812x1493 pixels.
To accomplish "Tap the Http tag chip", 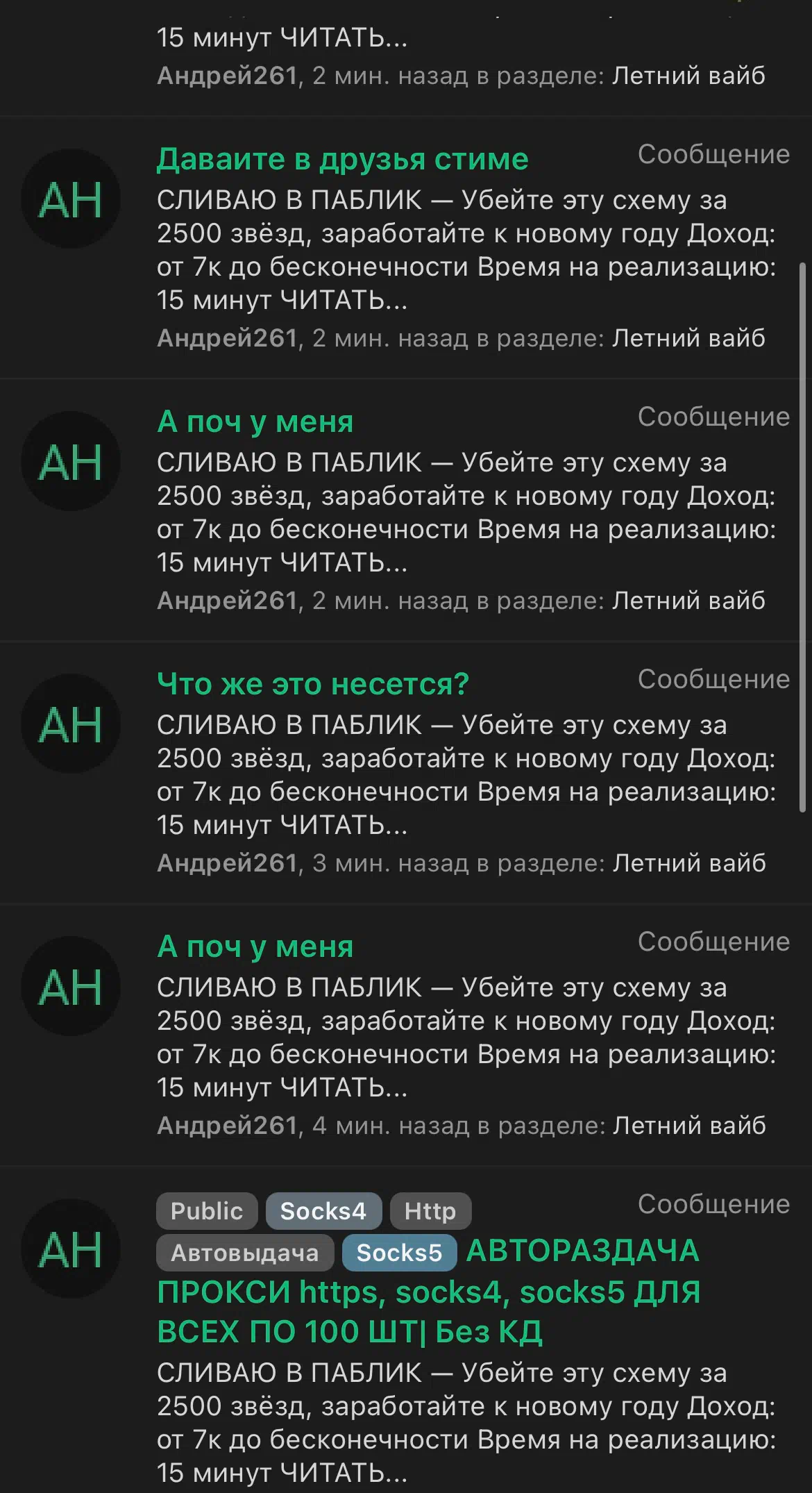I will point(430,1211).
